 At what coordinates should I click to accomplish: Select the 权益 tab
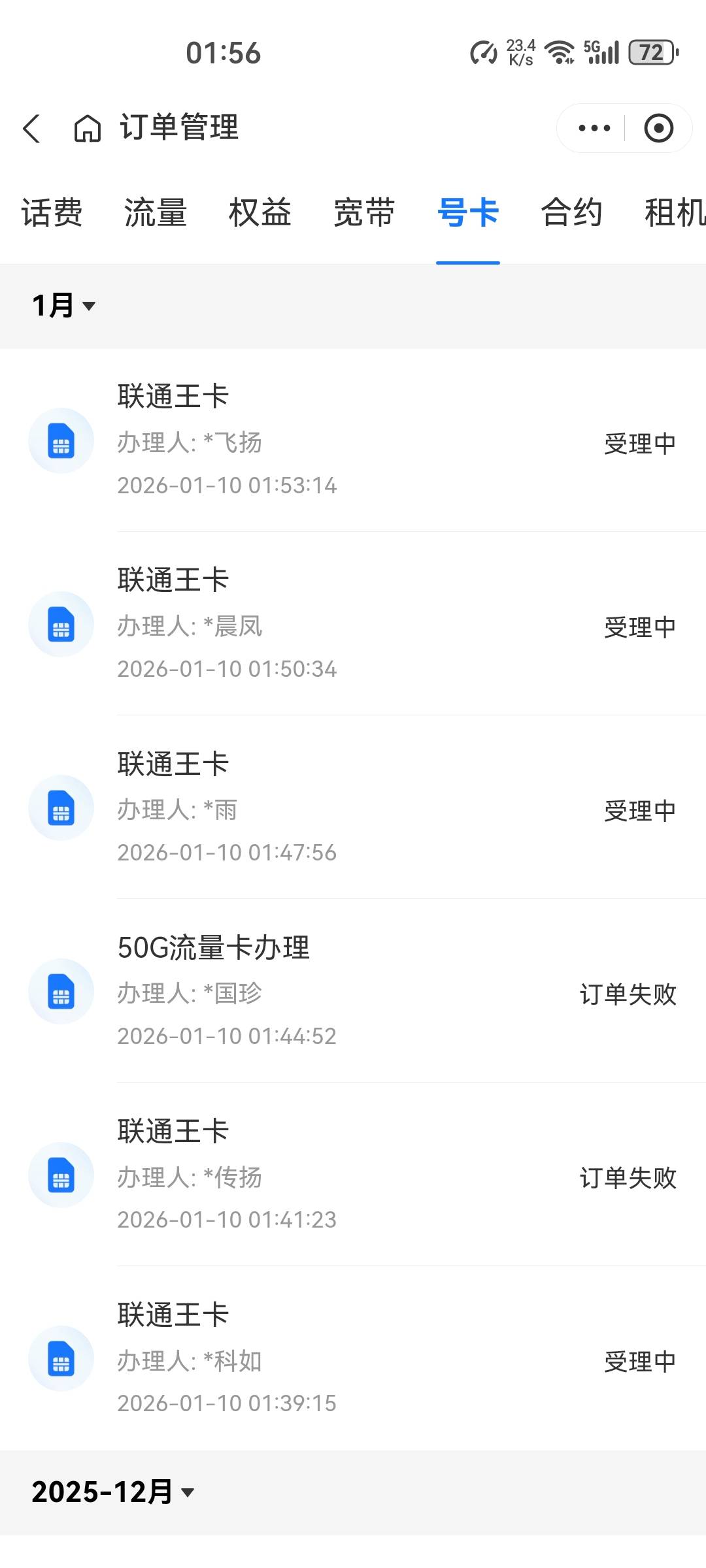pyautogui.click(x=260, y=213)
